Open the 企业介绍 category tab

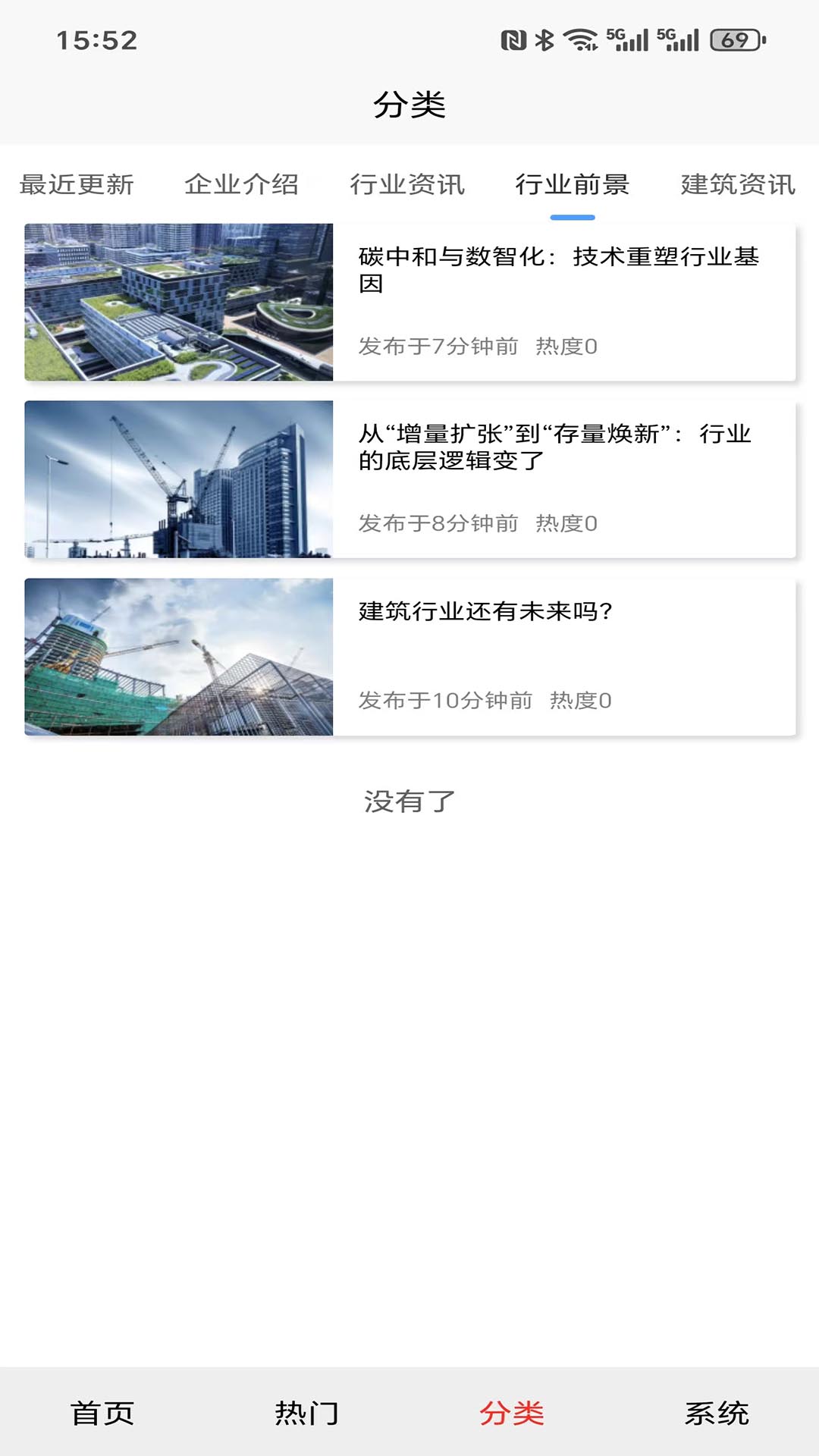(x=244, y=184)
